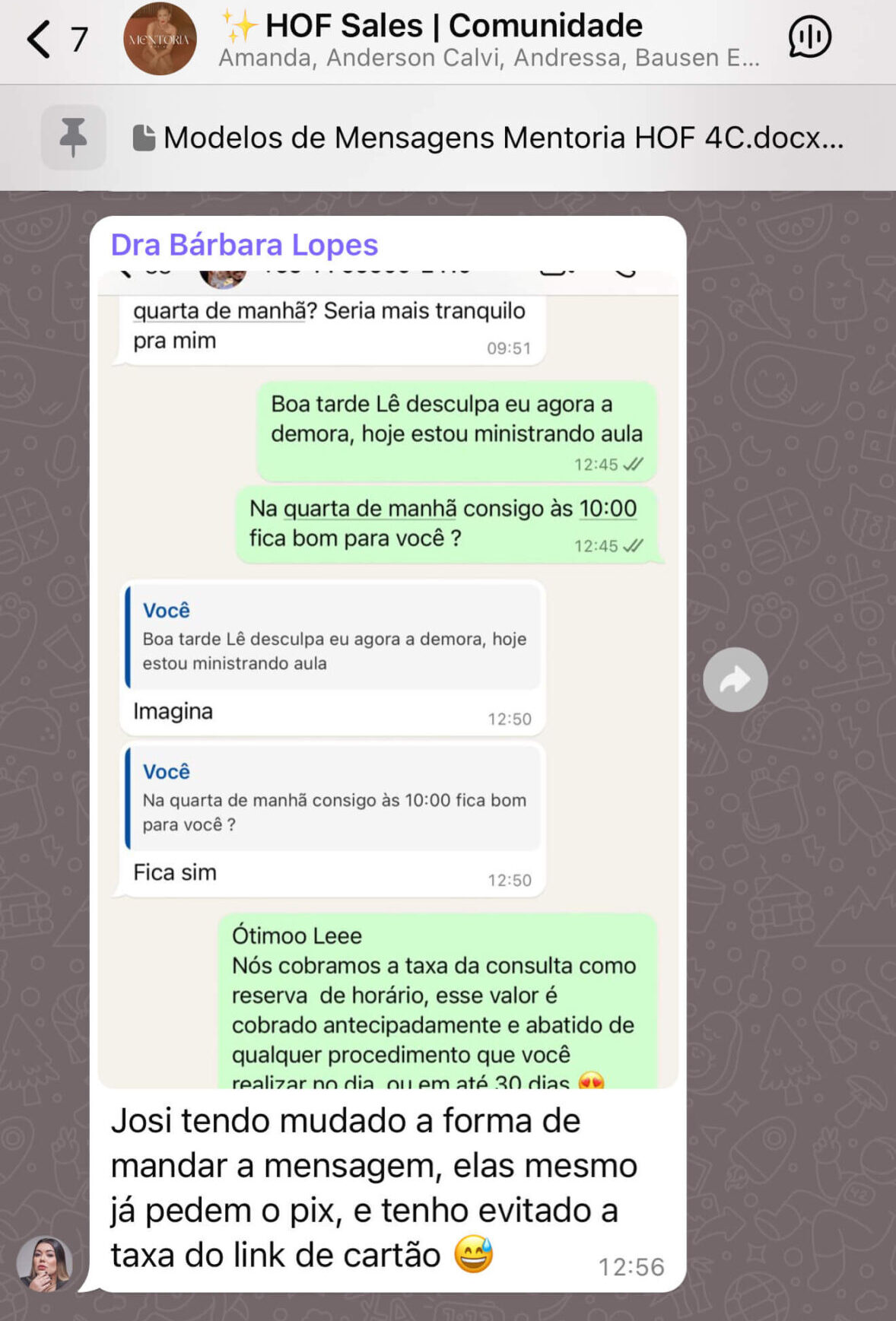Start a group voice chat

coord(809,38)
